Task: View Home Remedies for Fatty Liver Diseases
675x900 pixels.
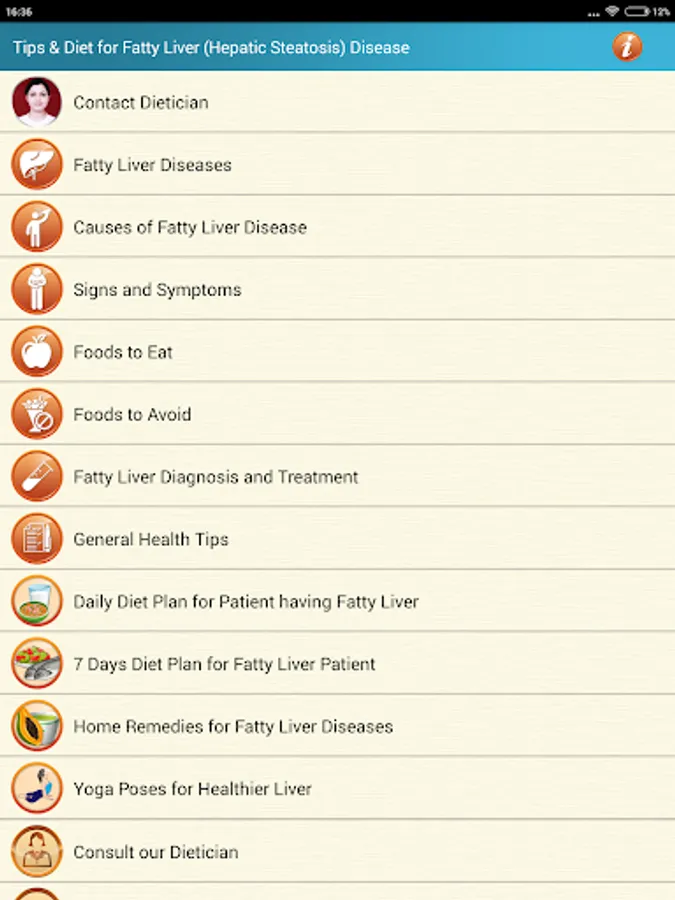Action: (x=233, y=727)
